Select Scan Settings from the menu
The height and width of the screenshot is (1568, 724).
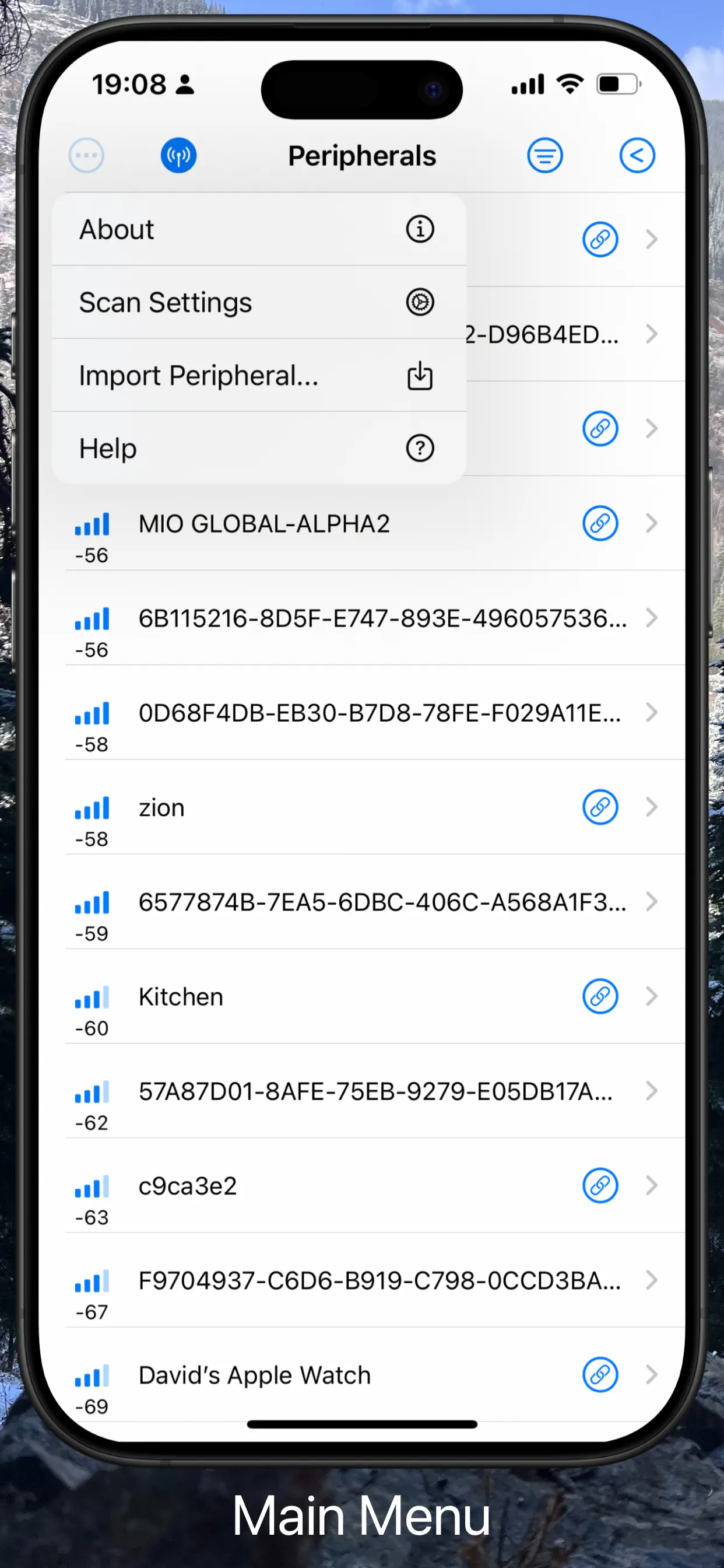(164, 302)
